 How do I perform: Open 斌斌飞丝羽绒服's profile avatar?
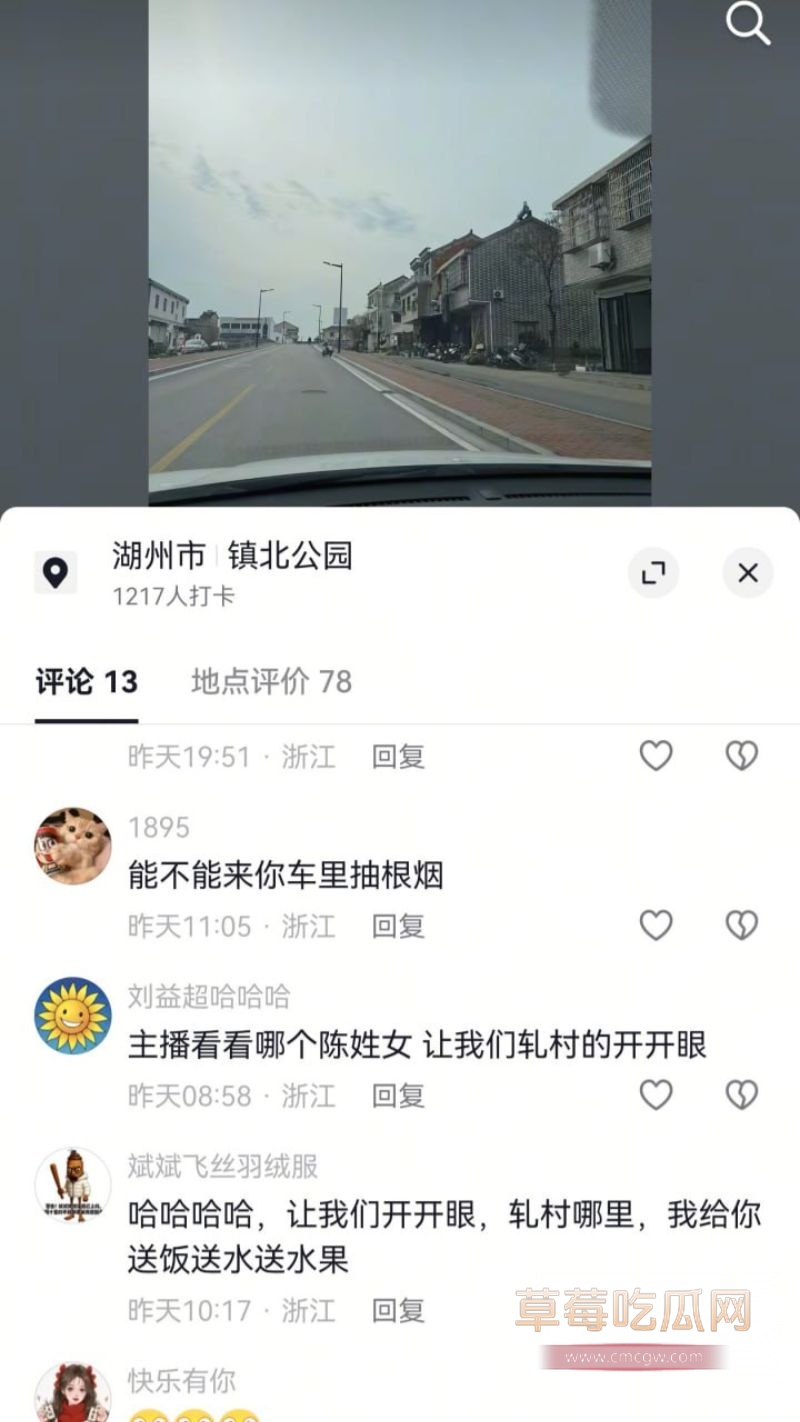[71, 1185]
